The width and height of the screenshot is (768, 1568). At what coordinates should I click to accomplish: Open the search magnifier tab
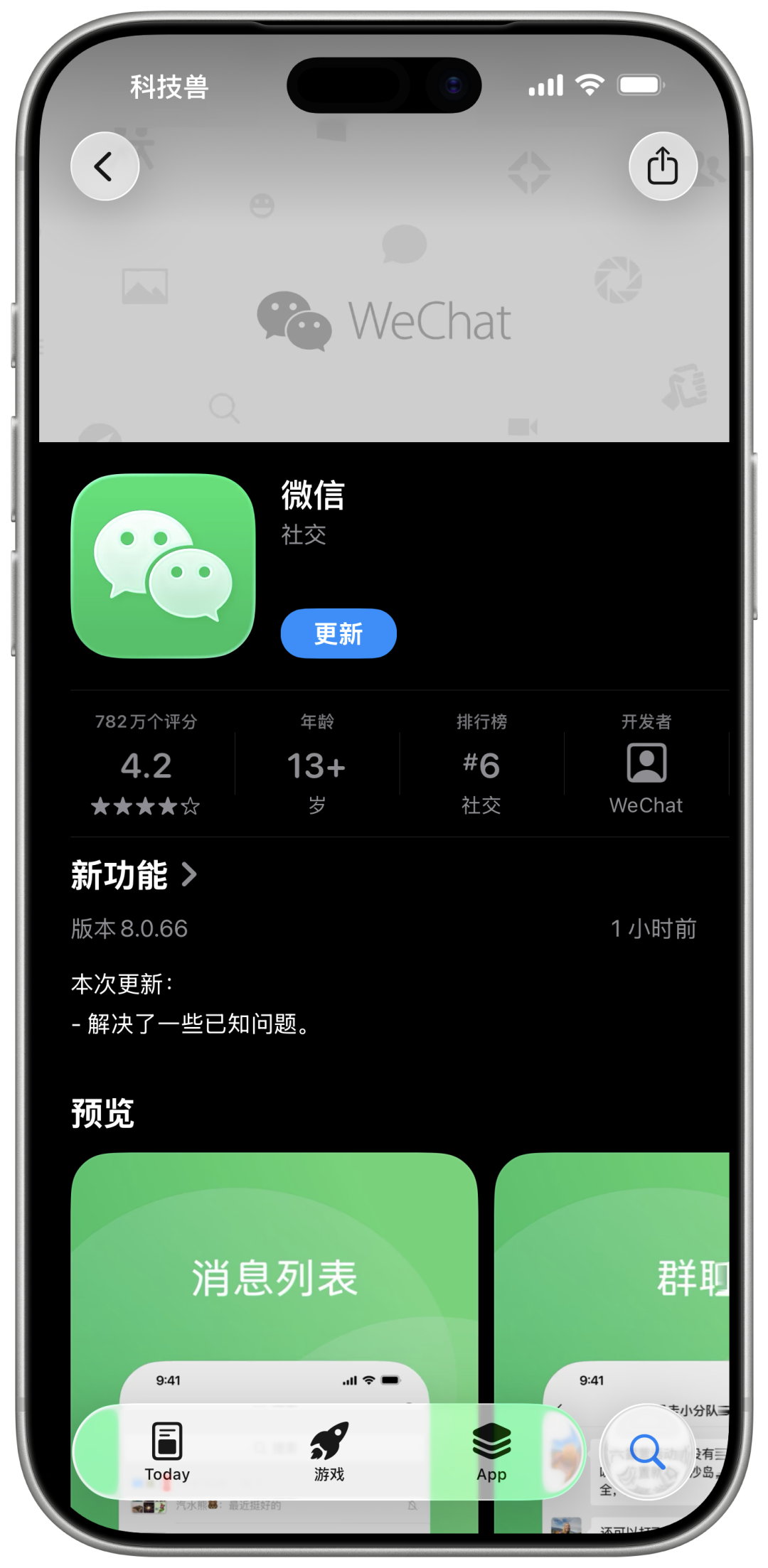click(x=646, y=1451)
